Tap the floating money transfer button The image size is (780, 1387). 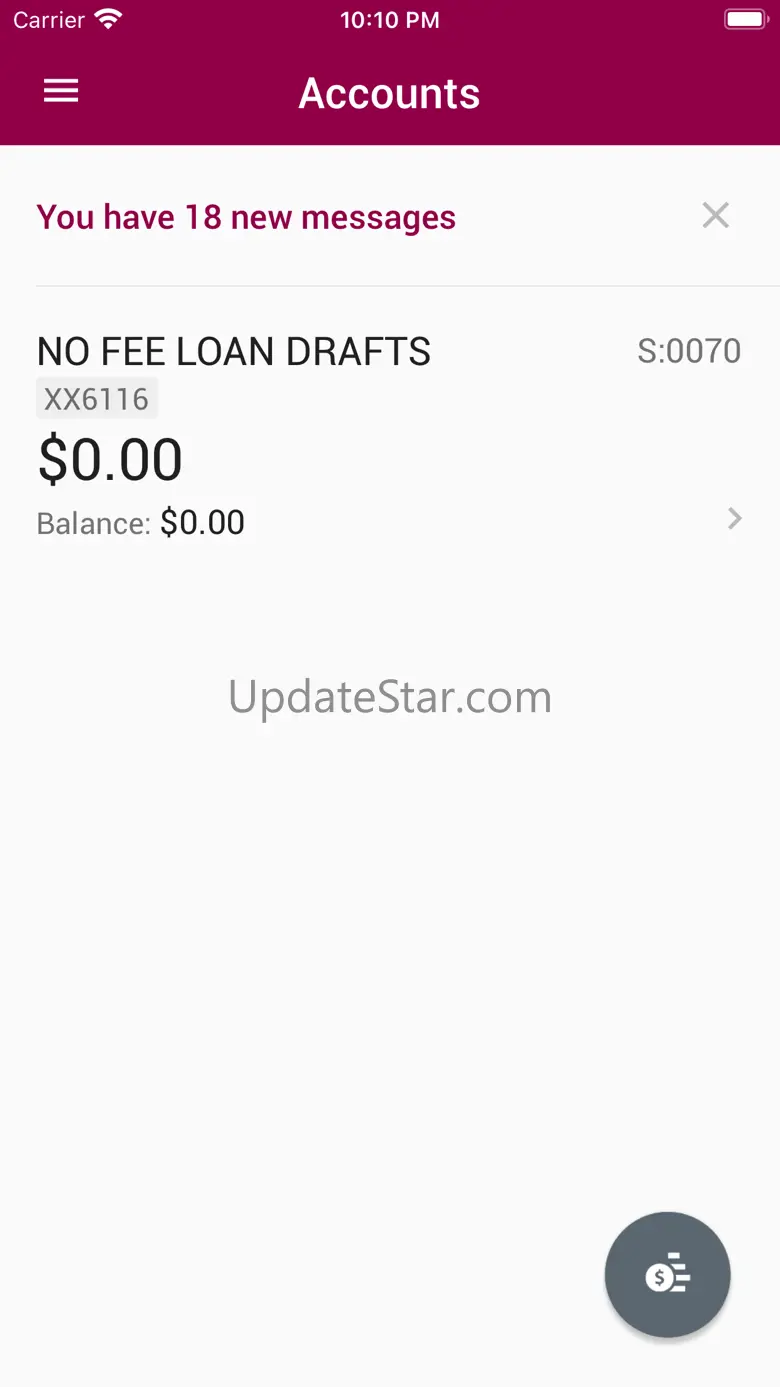(x=667, y=1274)
